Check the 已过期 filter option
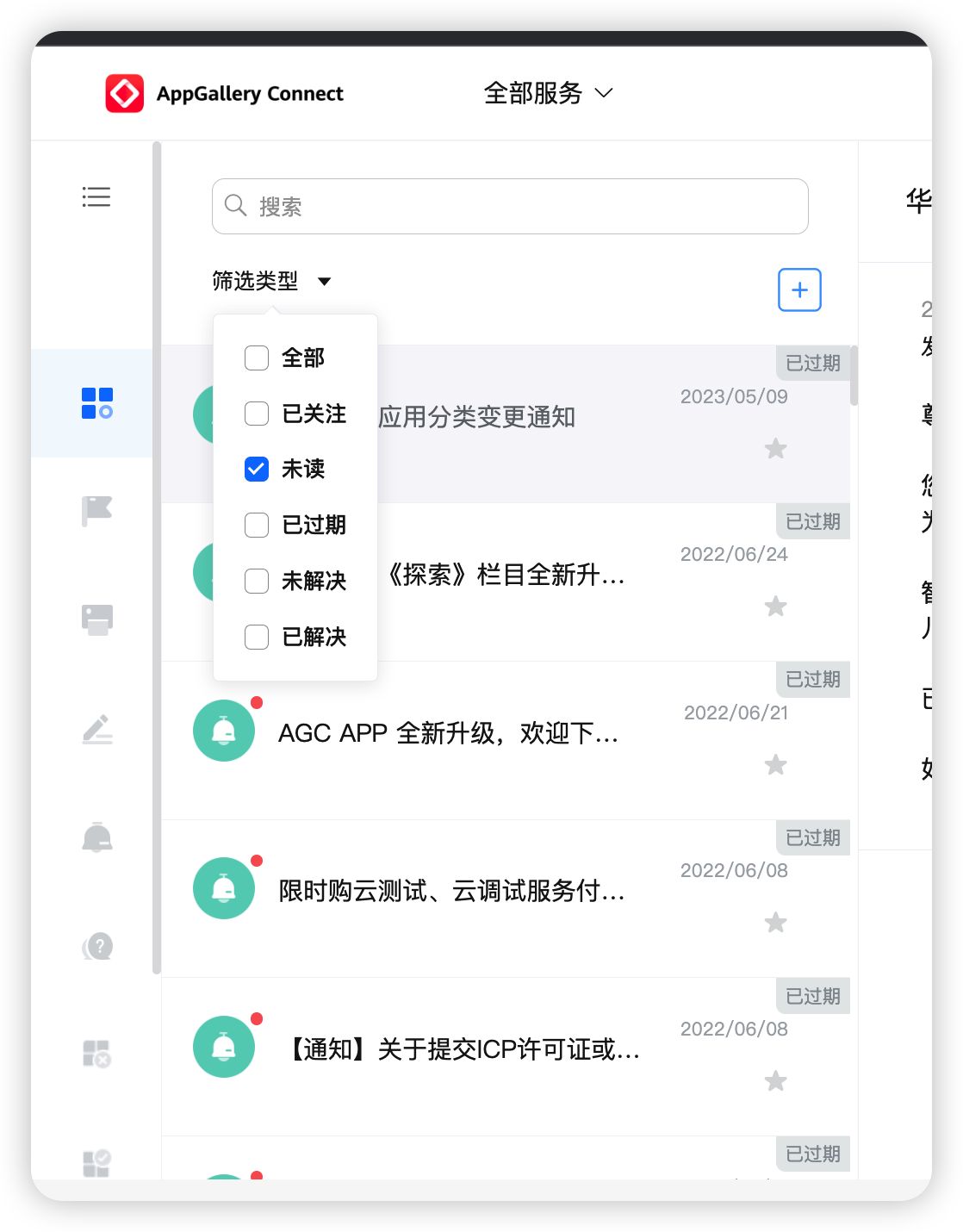Viewport: 963px width, 1232px height. (257, 525)
